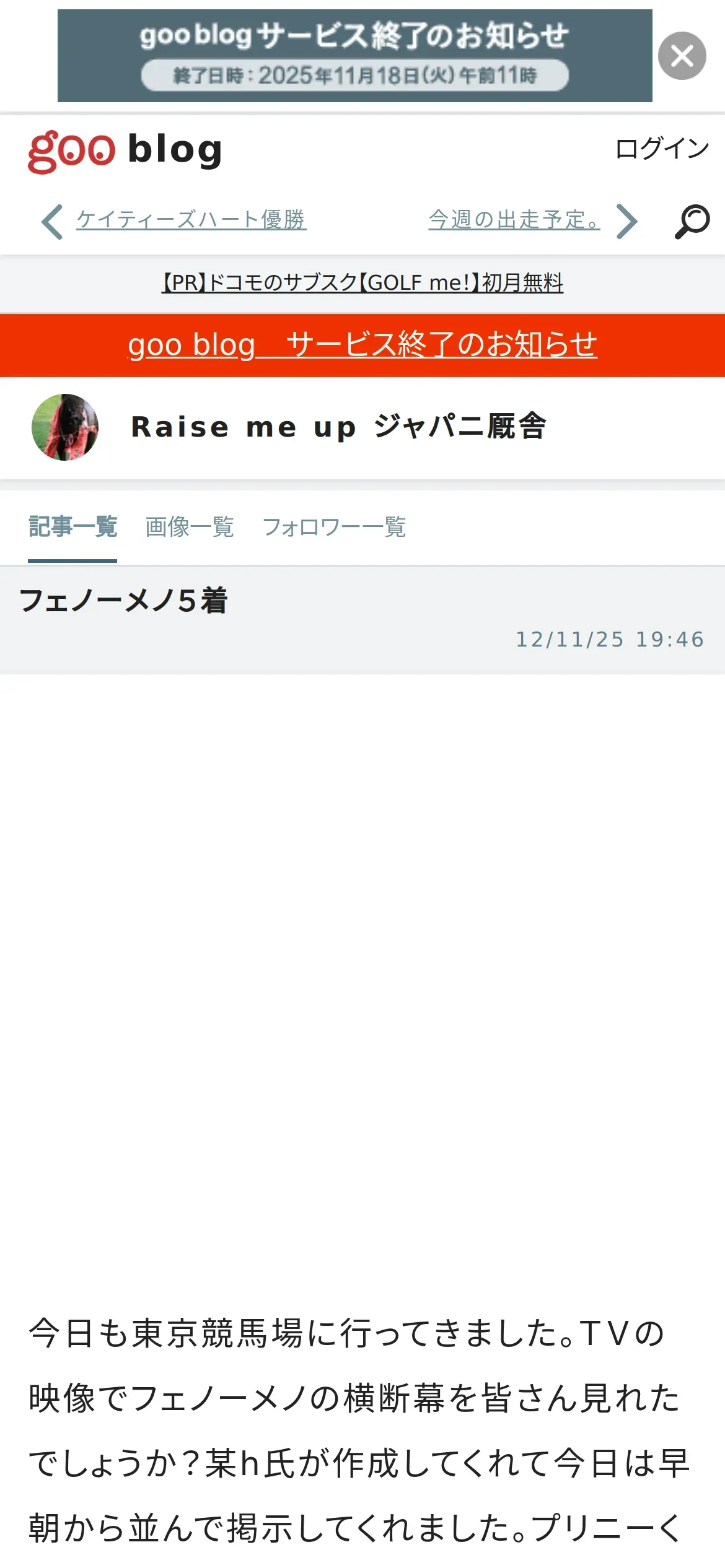Viewport: 725px width, 1568px height.
Task: Switch to the 画像一覧 tab
Action: click(x=190, y=527)
